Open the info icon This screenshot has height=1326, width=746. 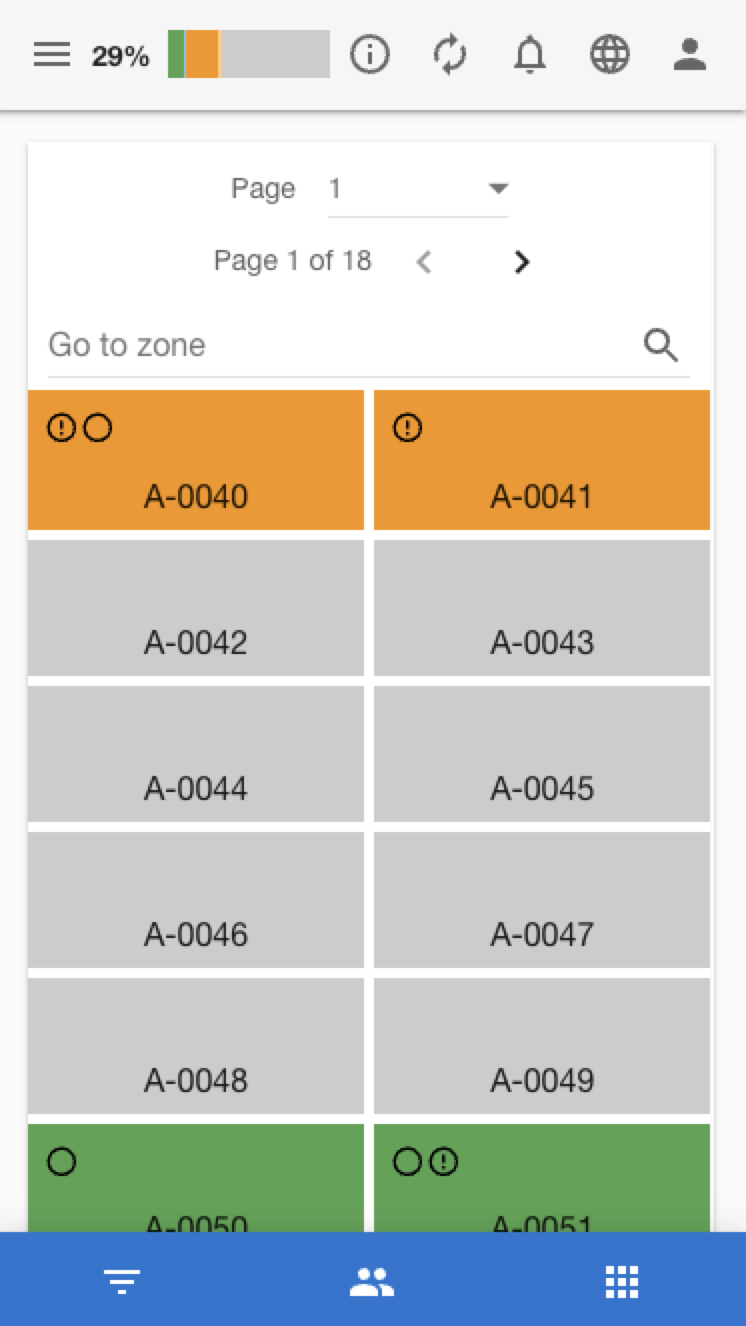[370, 55]
